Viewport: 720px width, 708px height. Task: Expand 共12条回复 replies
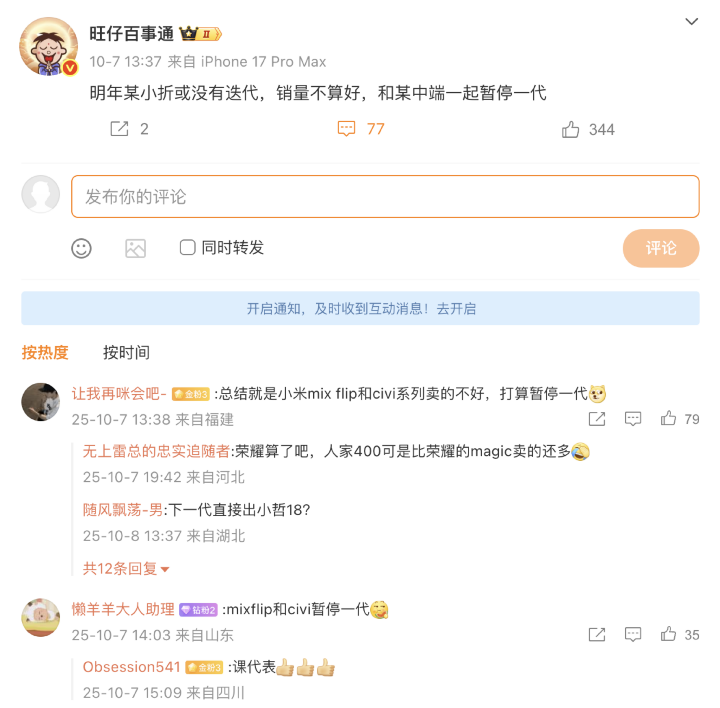tap(127, 568)
